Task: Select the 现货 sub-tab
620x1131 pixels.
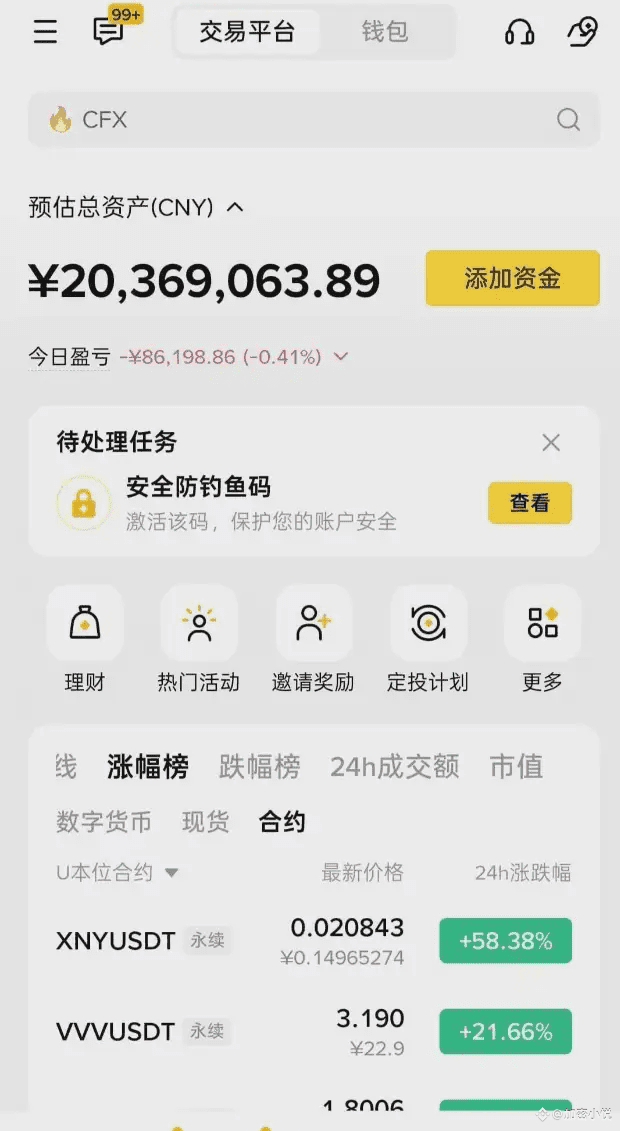Action: (x=205, y=822)
